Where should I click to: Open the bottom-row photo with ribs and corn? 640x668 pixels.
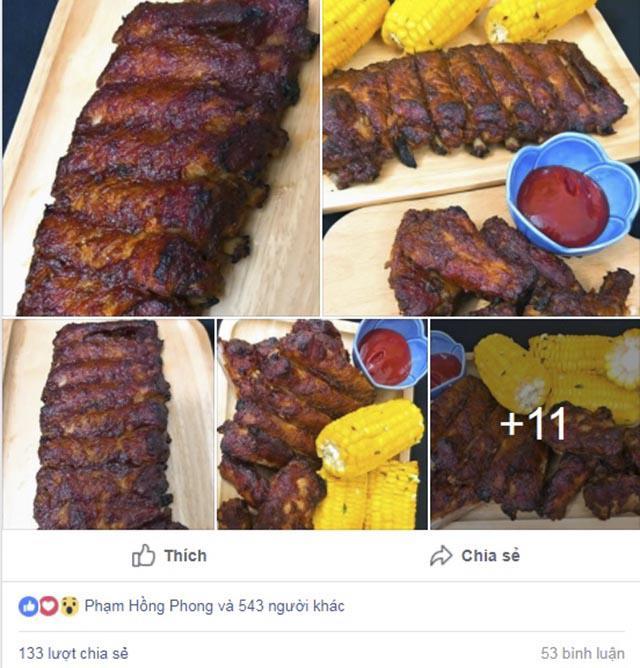click(322, 424)
